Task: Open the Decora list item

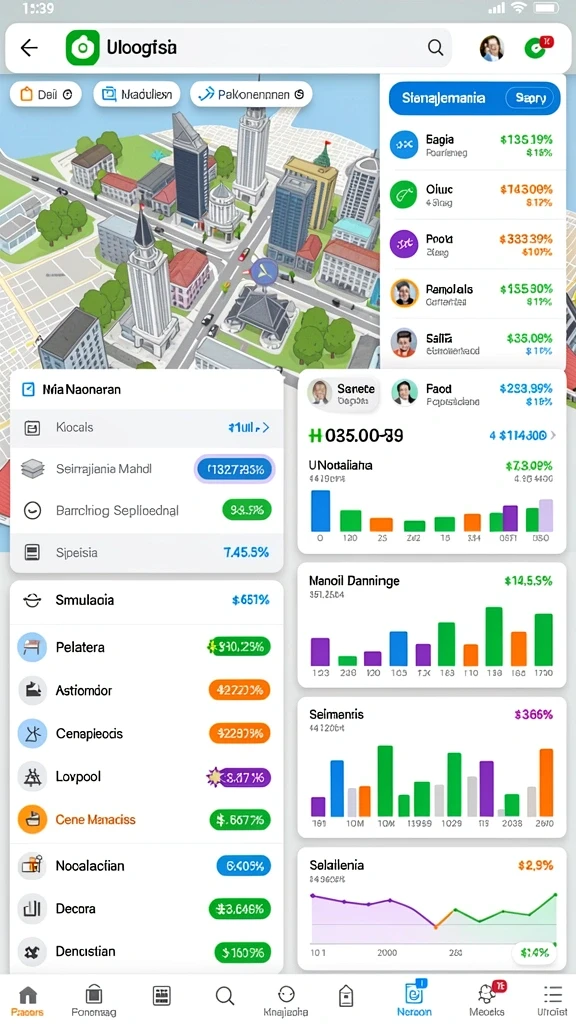Action: (147, 908)
